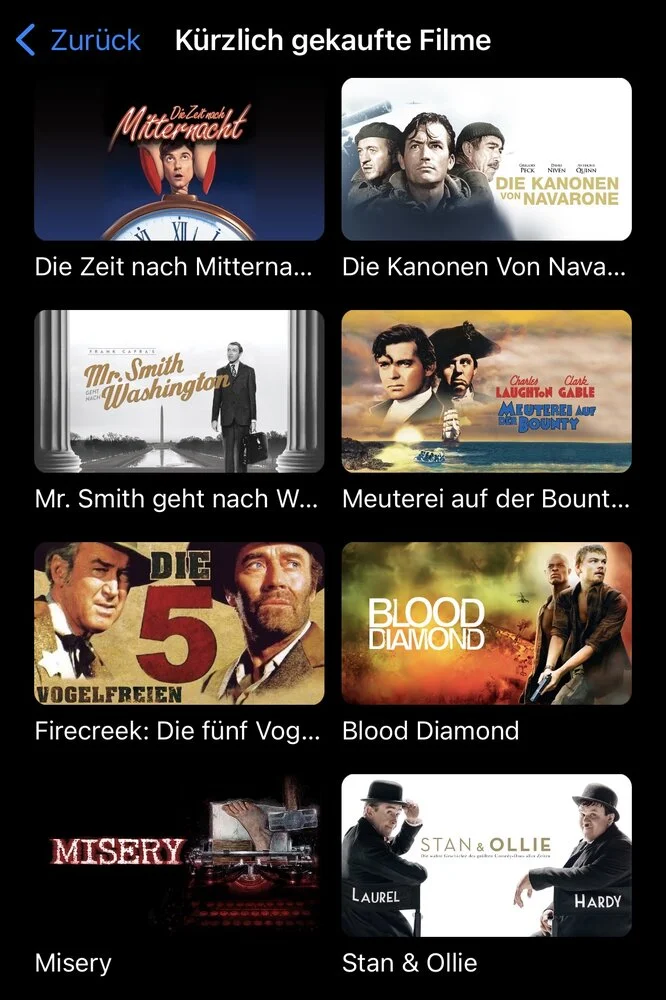Select the Misery movie tile

tap(179, 855)
